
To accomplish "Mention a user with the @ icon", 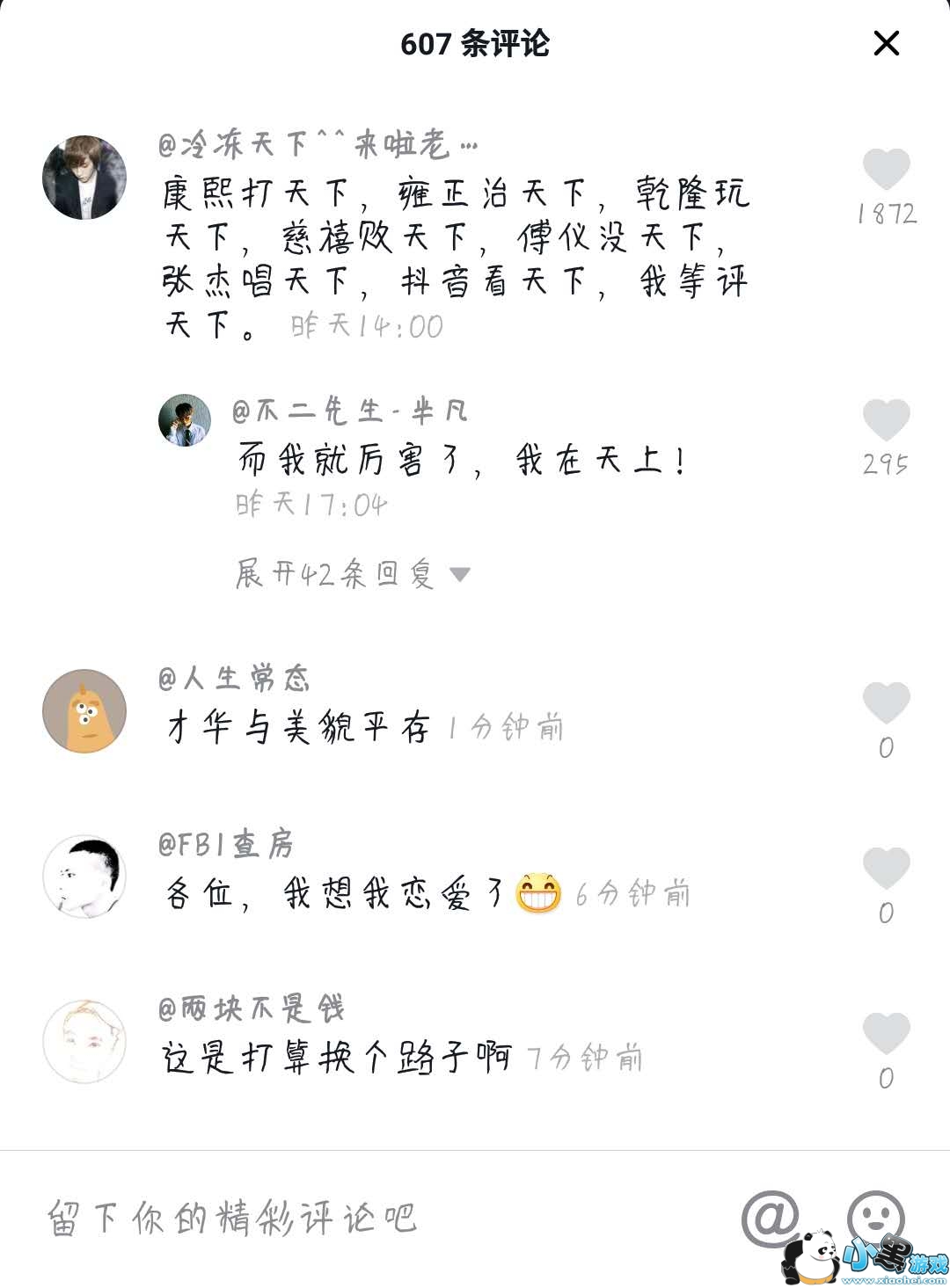I will click(x=770, y=1218).
